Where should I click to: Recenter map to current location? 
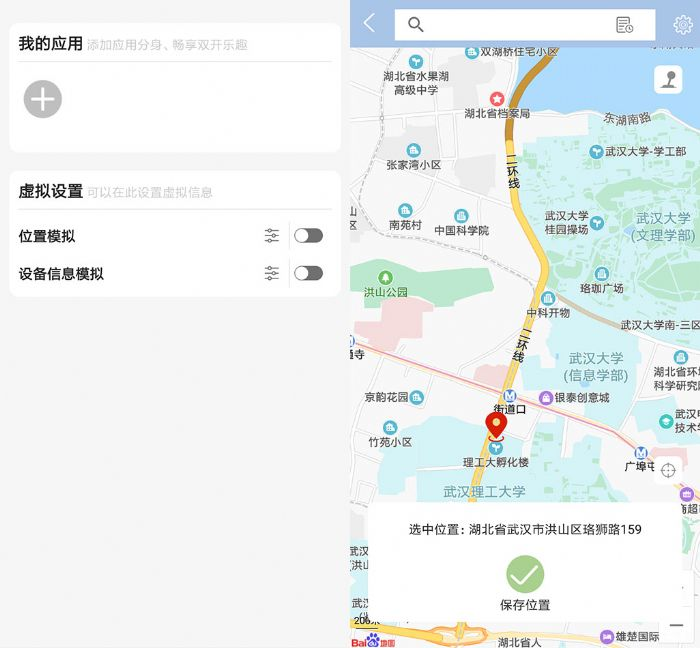pyautogui.click(x=668, y=470)
